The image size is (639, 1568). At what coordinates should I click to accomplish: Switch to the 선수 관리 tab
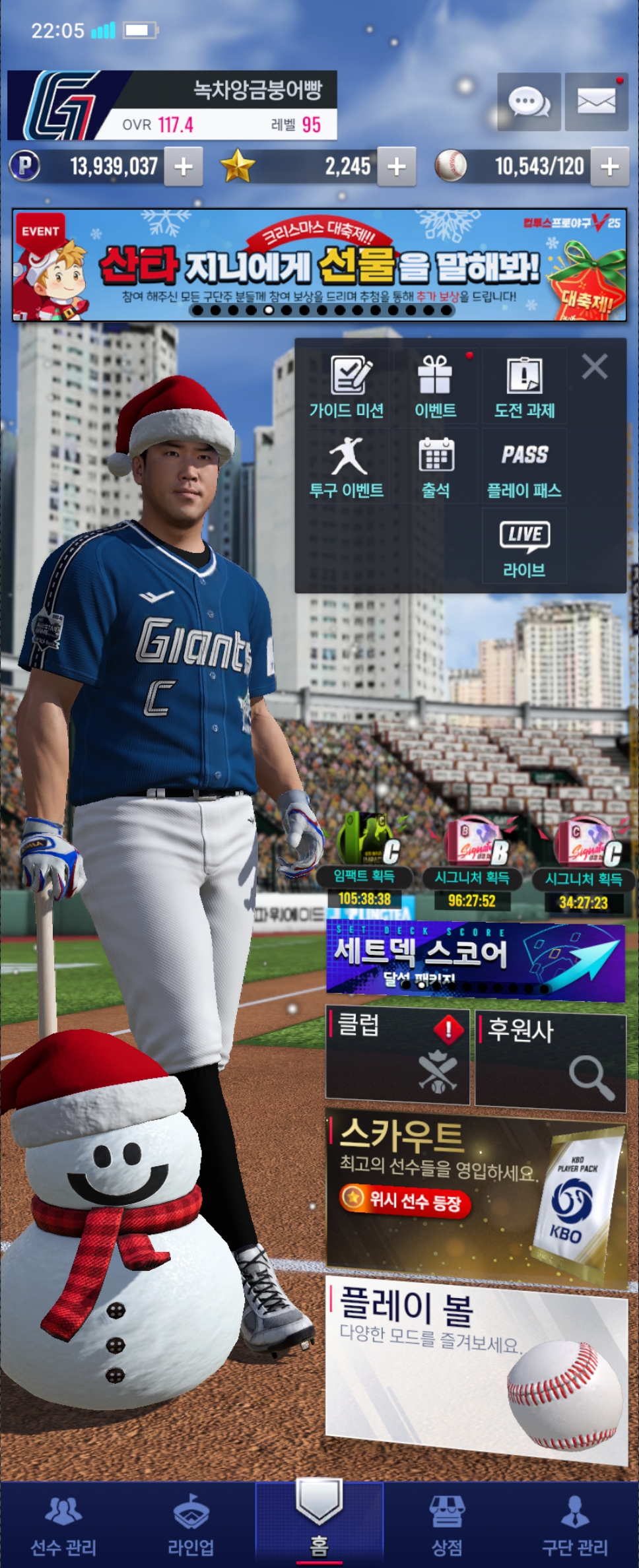tap(63, 1524)
